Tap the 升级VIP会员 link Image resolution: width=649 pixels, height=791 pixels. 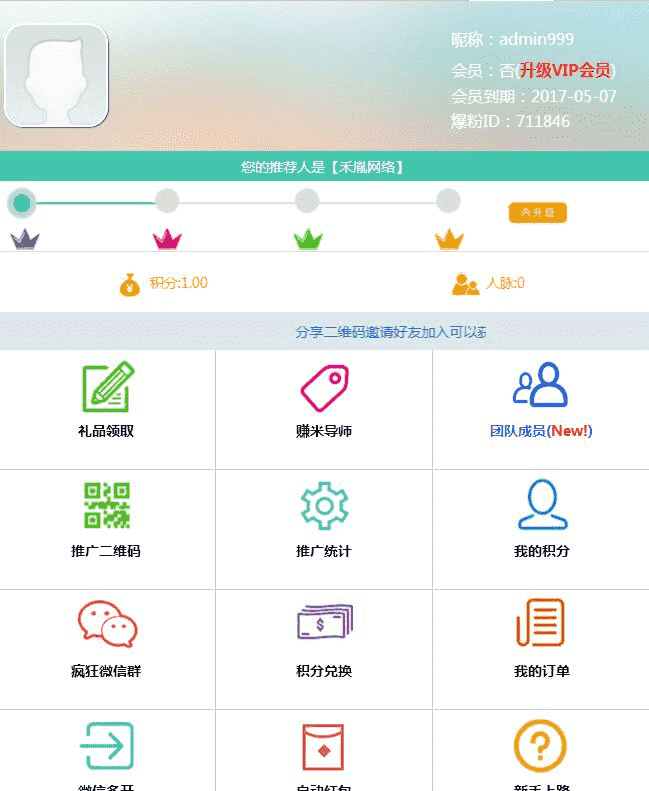pyautogui.click(x=565, y=70)
